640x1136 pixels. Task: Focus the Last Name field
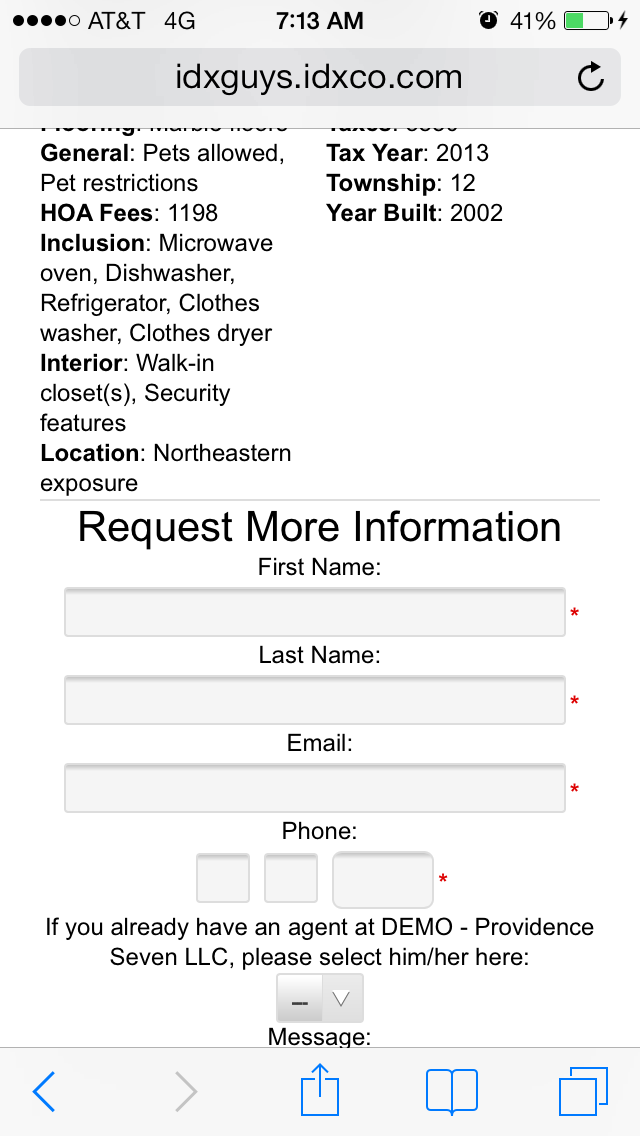coord(315,700)
